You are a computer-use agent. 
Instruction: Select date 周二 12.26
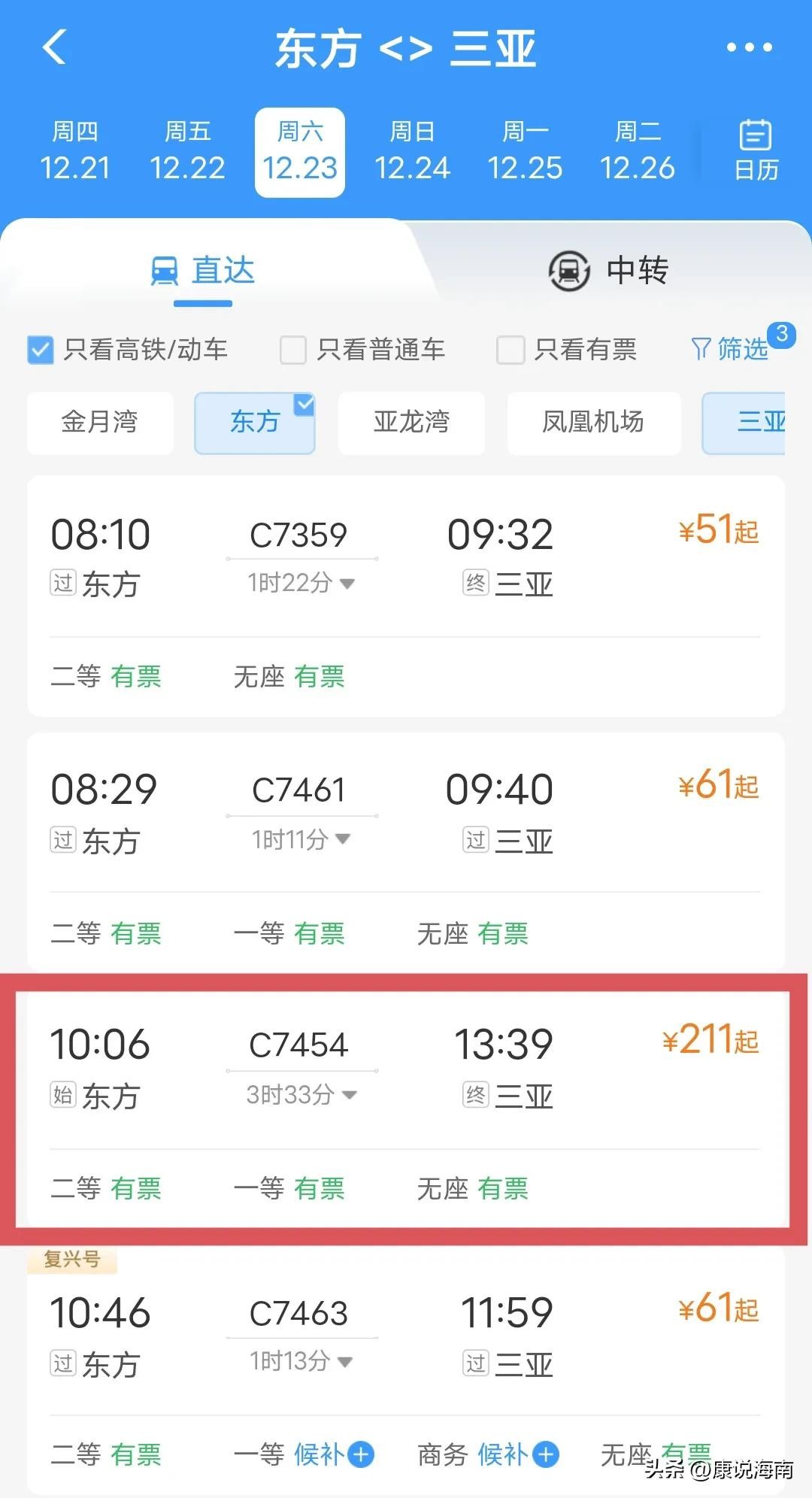click(x=638, y=152)
